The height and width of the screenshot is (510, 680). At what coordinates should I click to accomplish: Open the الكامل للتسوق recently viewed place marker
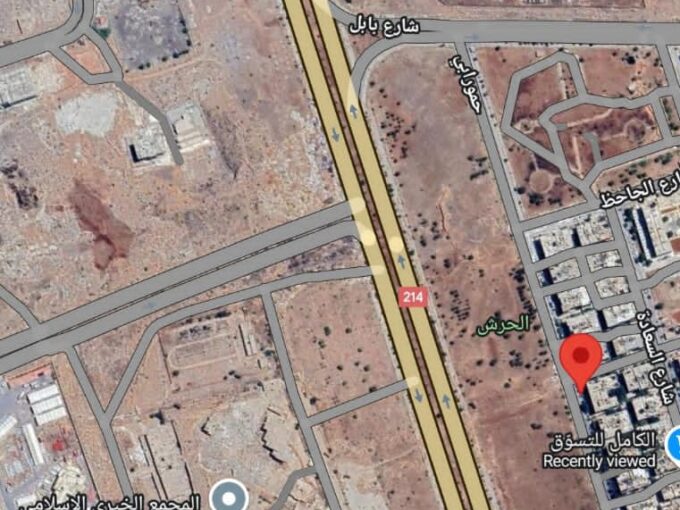click(674, 440)
